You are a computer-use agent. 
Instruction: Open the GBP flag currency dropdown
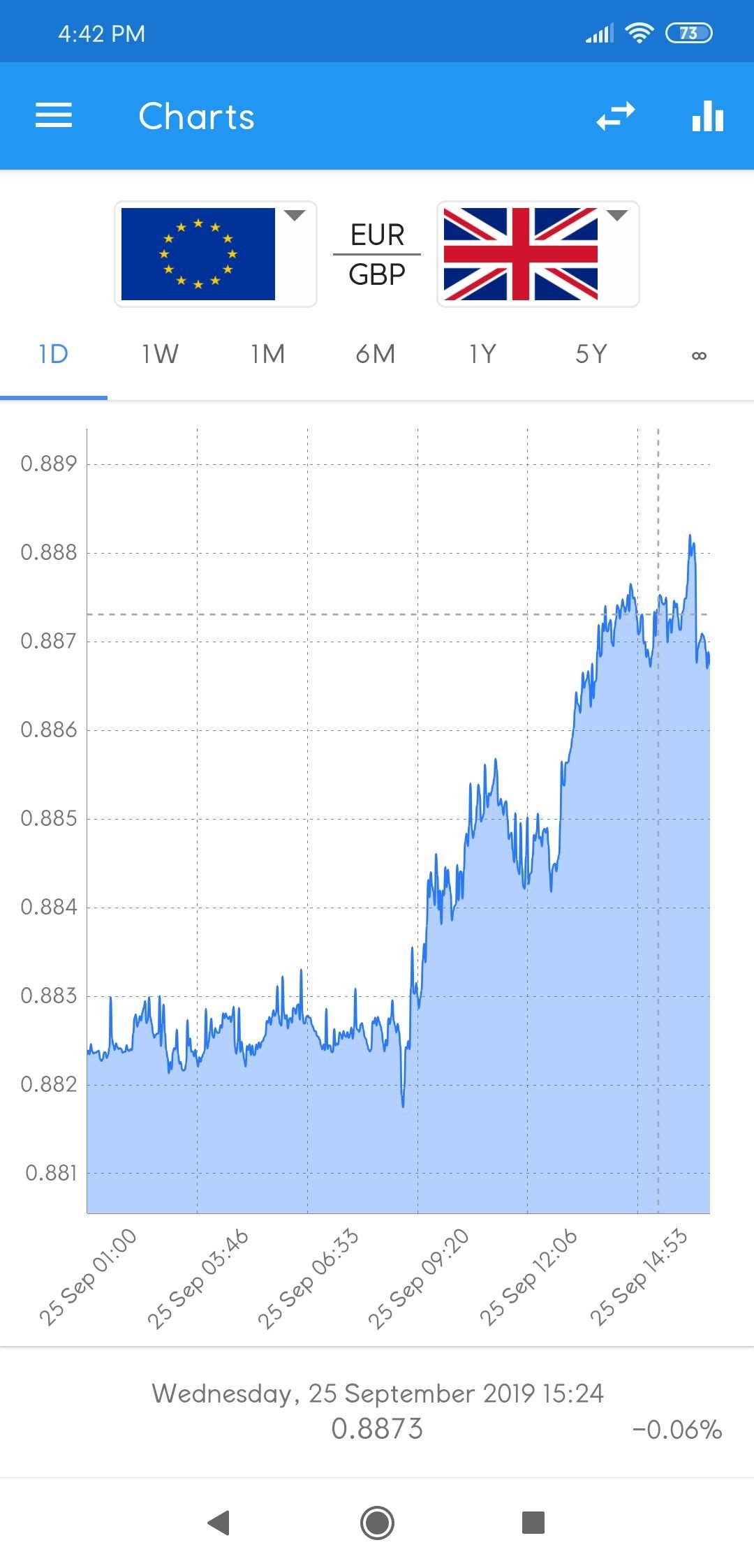tap(538, 254)
